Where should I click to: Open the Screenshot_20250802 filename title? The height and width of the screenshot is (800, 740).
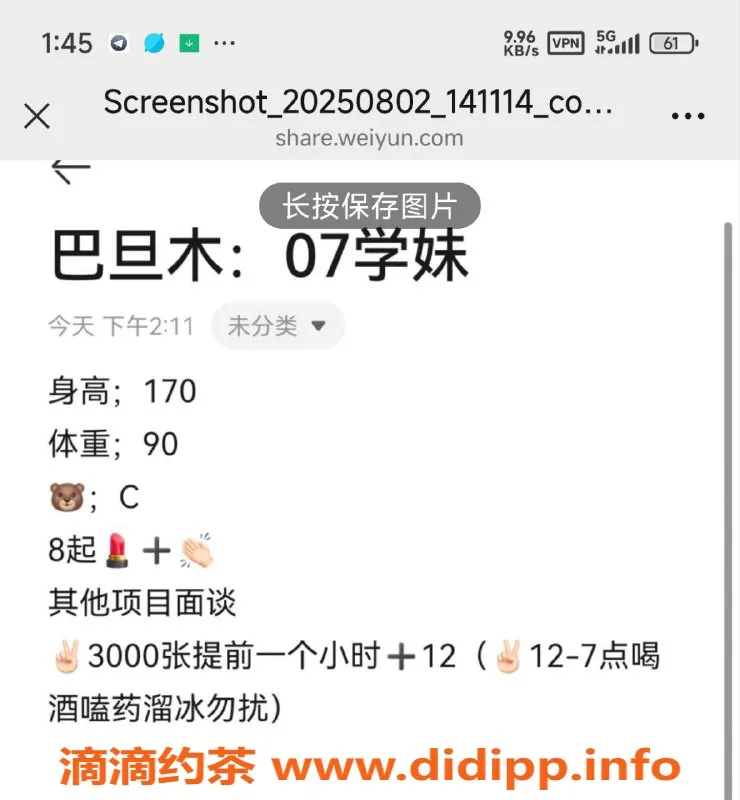click(x=360, y=103)
